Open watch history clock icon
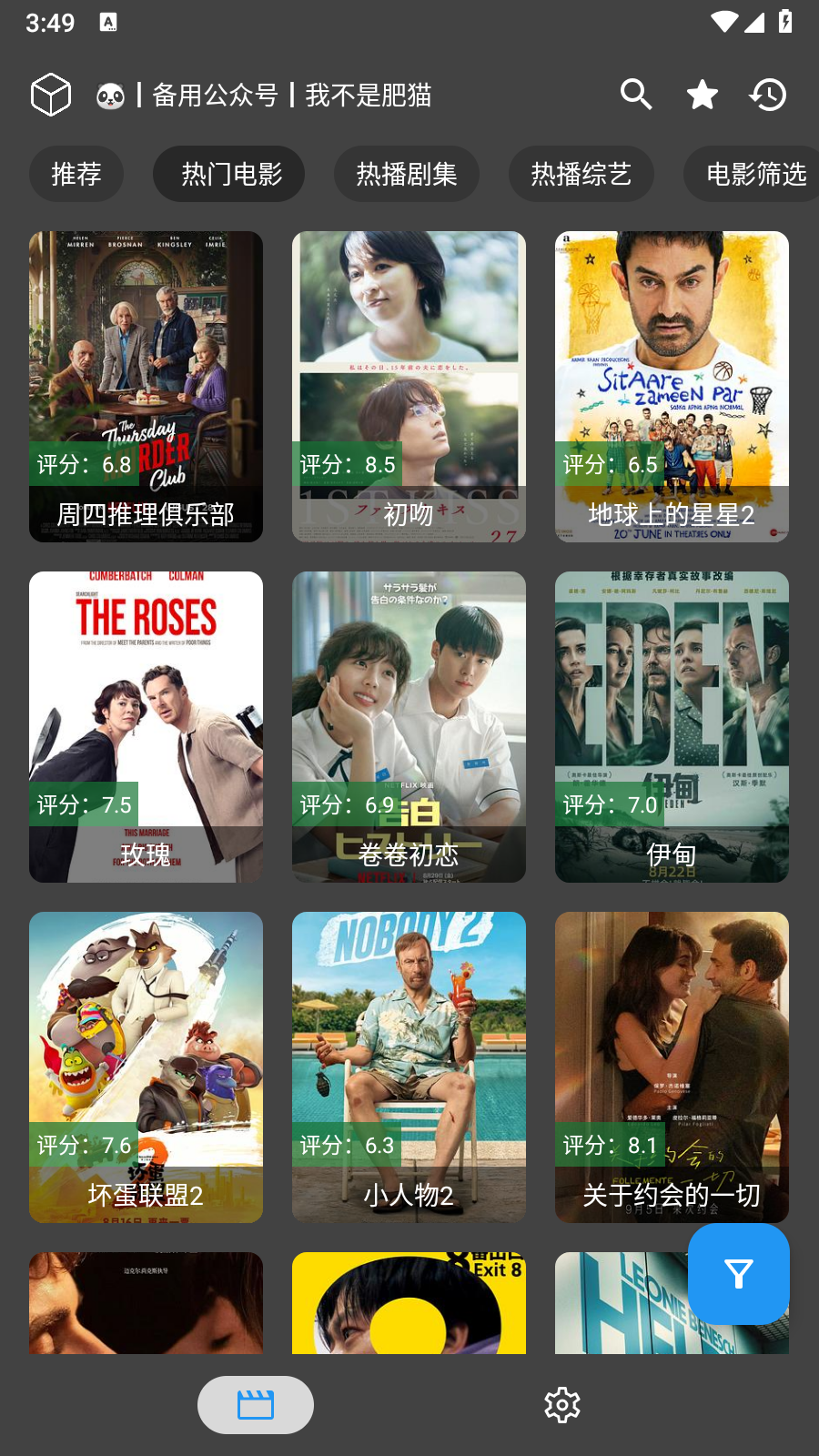 768,95
